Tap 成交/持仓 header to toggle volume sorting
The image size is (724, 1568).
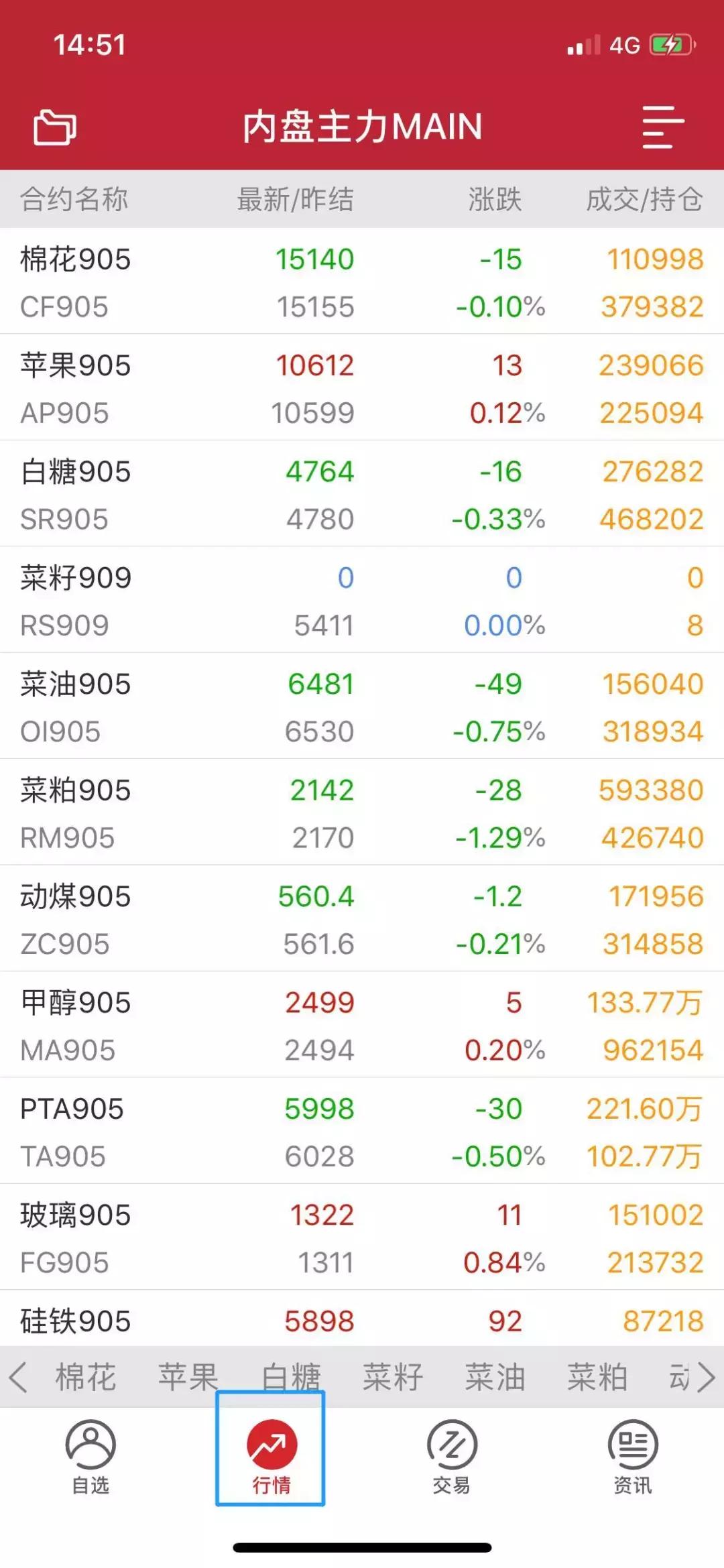click(645, 198)
